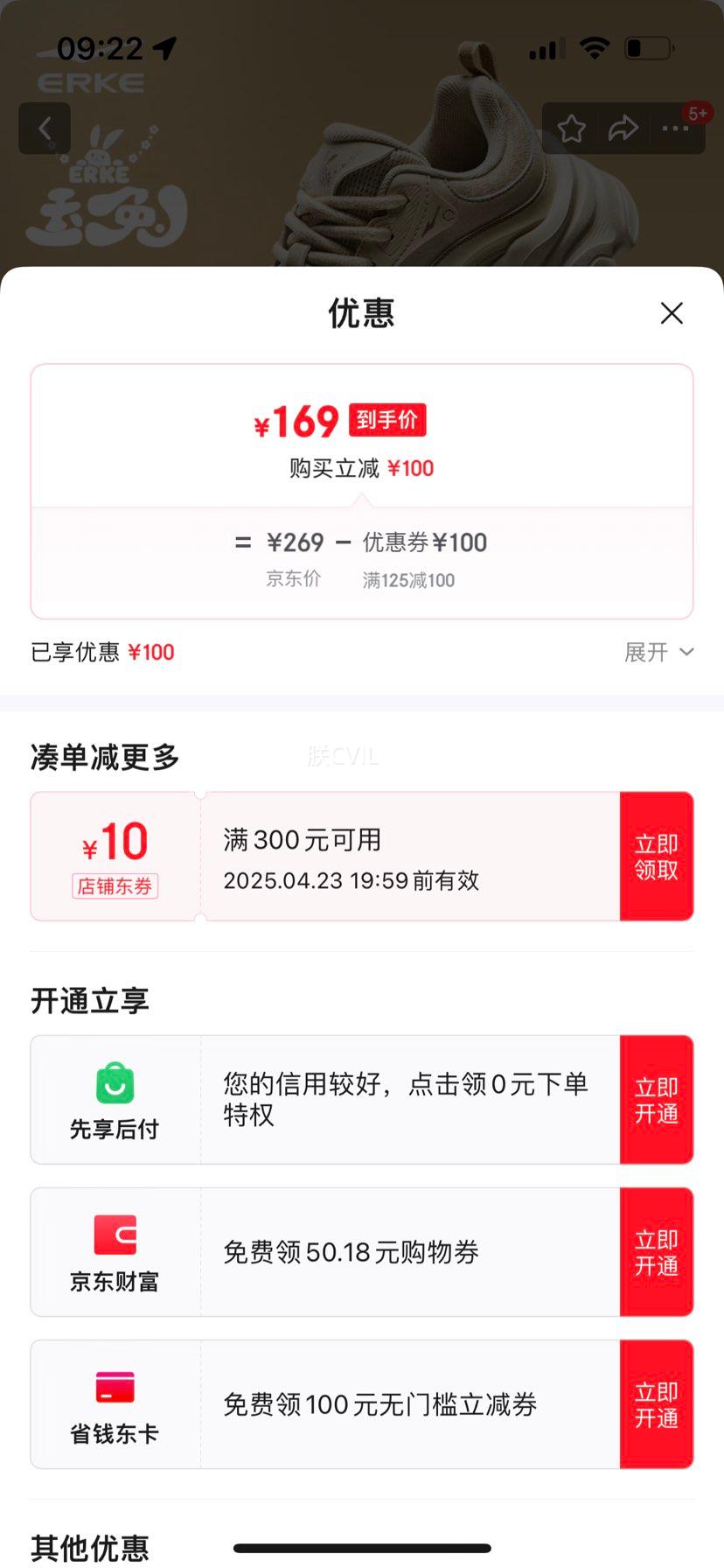Select the 到手价 red price tag
The width and height of the screenshot is (724, 1568).
386,420
